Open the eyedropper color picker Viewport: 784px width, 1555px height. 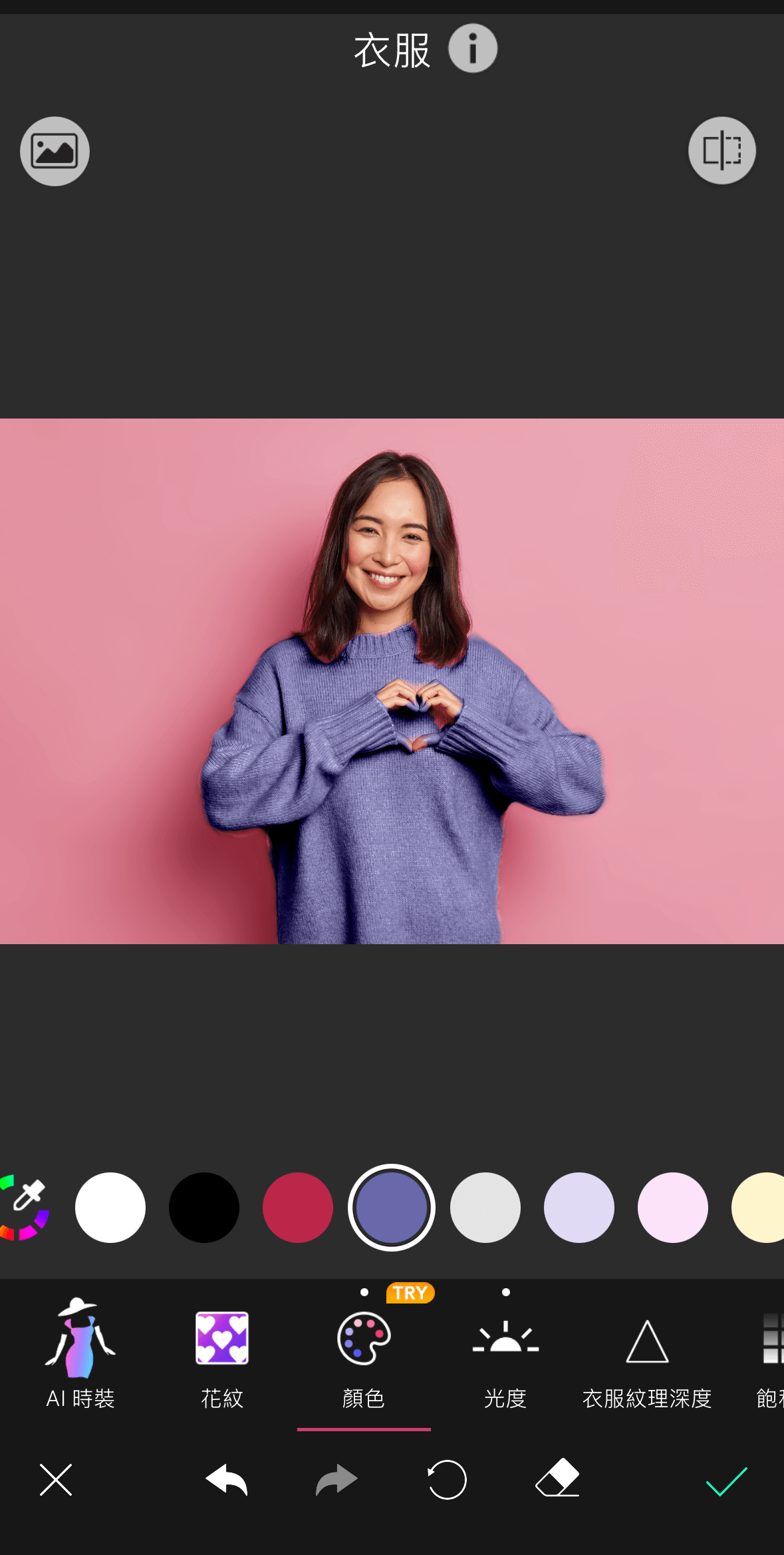point(25,1207)
